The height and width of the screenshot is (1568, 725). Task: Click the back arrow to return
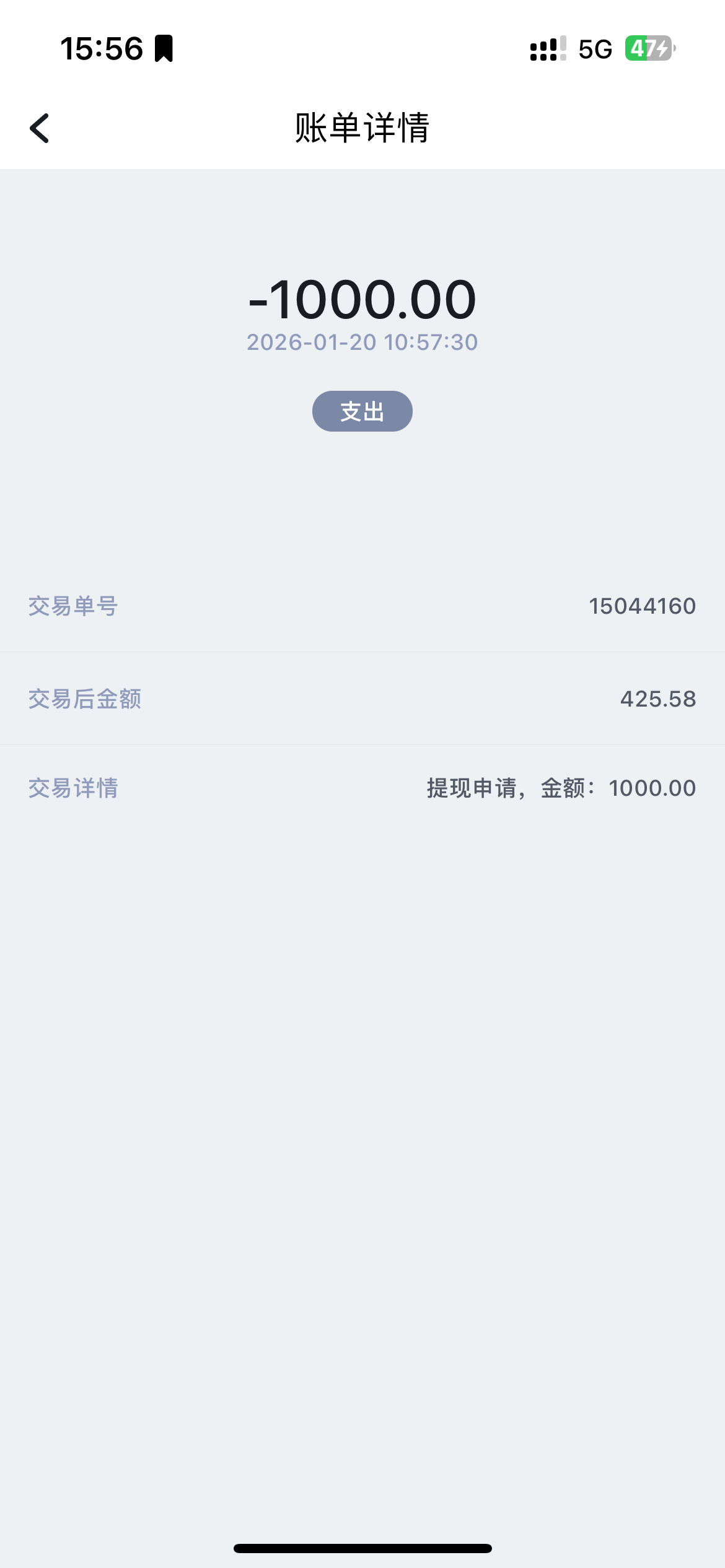(38, 128)
